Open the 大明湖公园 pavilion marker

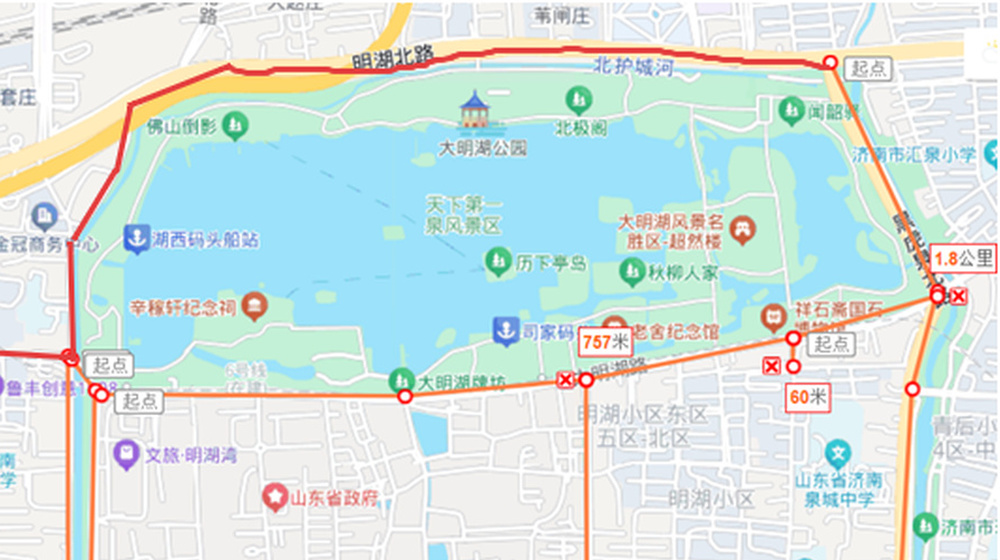click(x=474, y=110)
